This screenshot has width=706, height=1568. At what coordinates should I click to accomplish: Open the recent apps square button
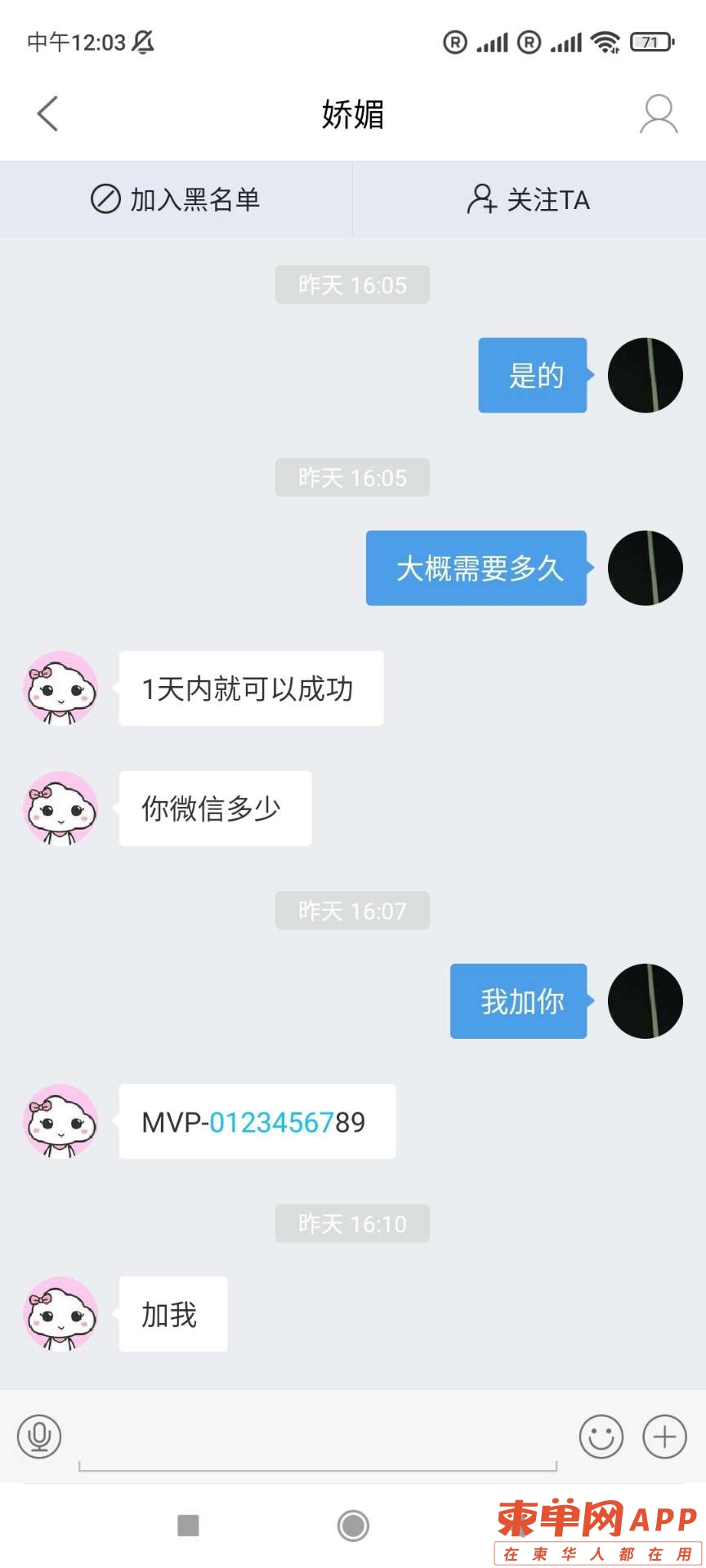[x=189, y=1525]
